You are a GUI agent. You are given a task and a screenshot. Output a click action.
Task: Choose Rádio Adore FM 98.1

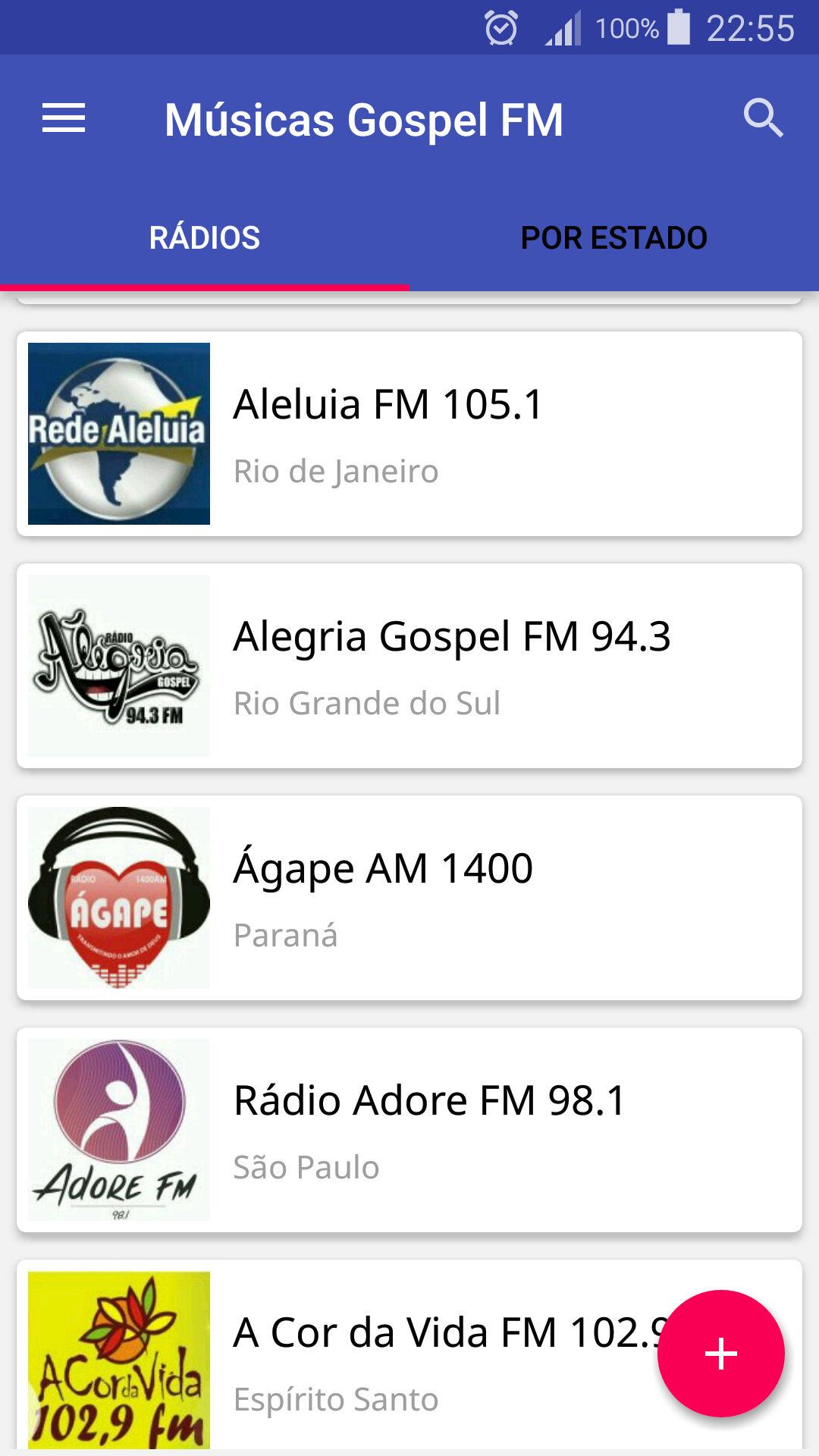pos(409,1130)
